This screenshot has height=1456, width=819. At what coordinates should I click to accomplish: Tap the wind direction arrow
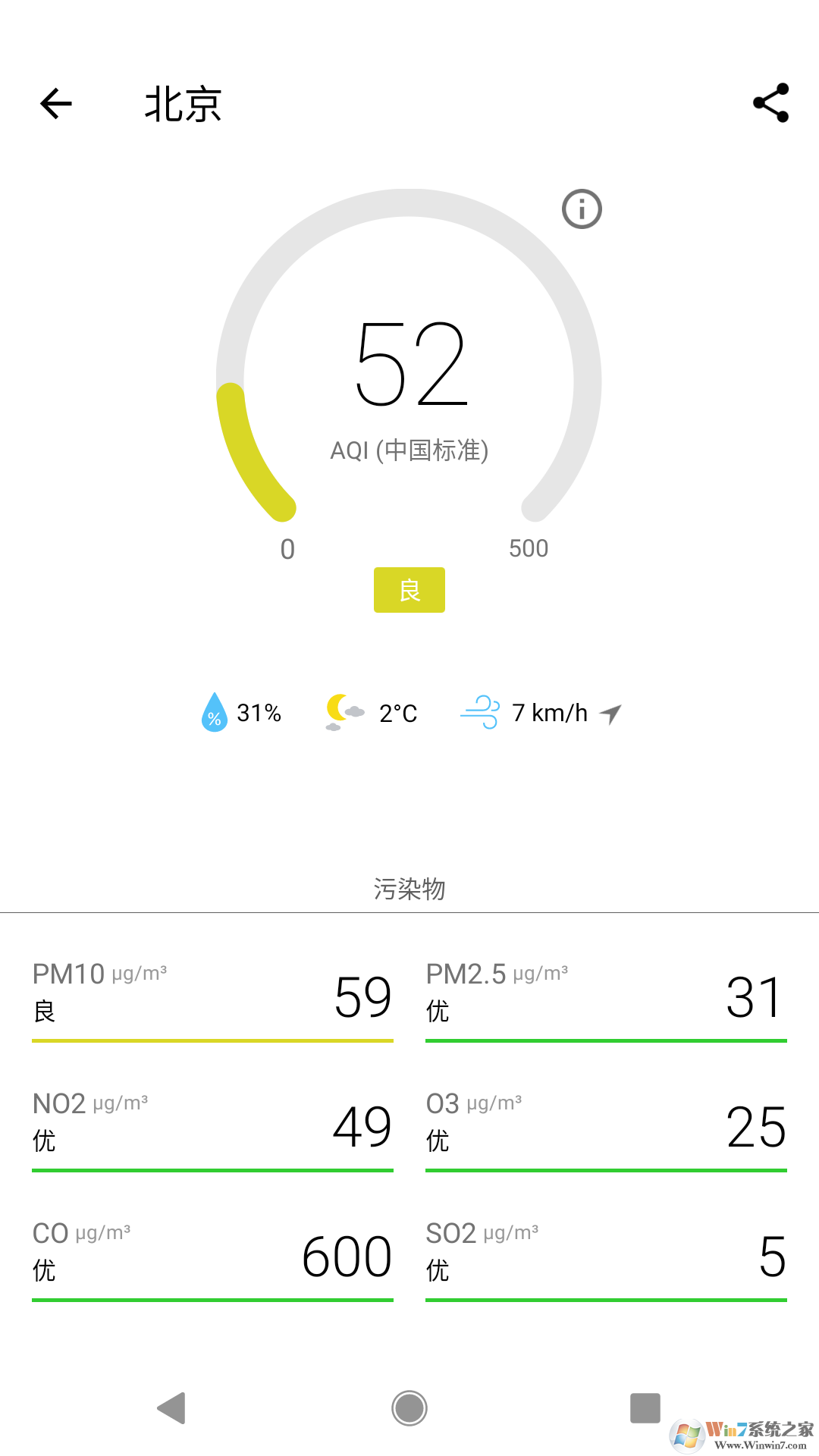[611, 713]
